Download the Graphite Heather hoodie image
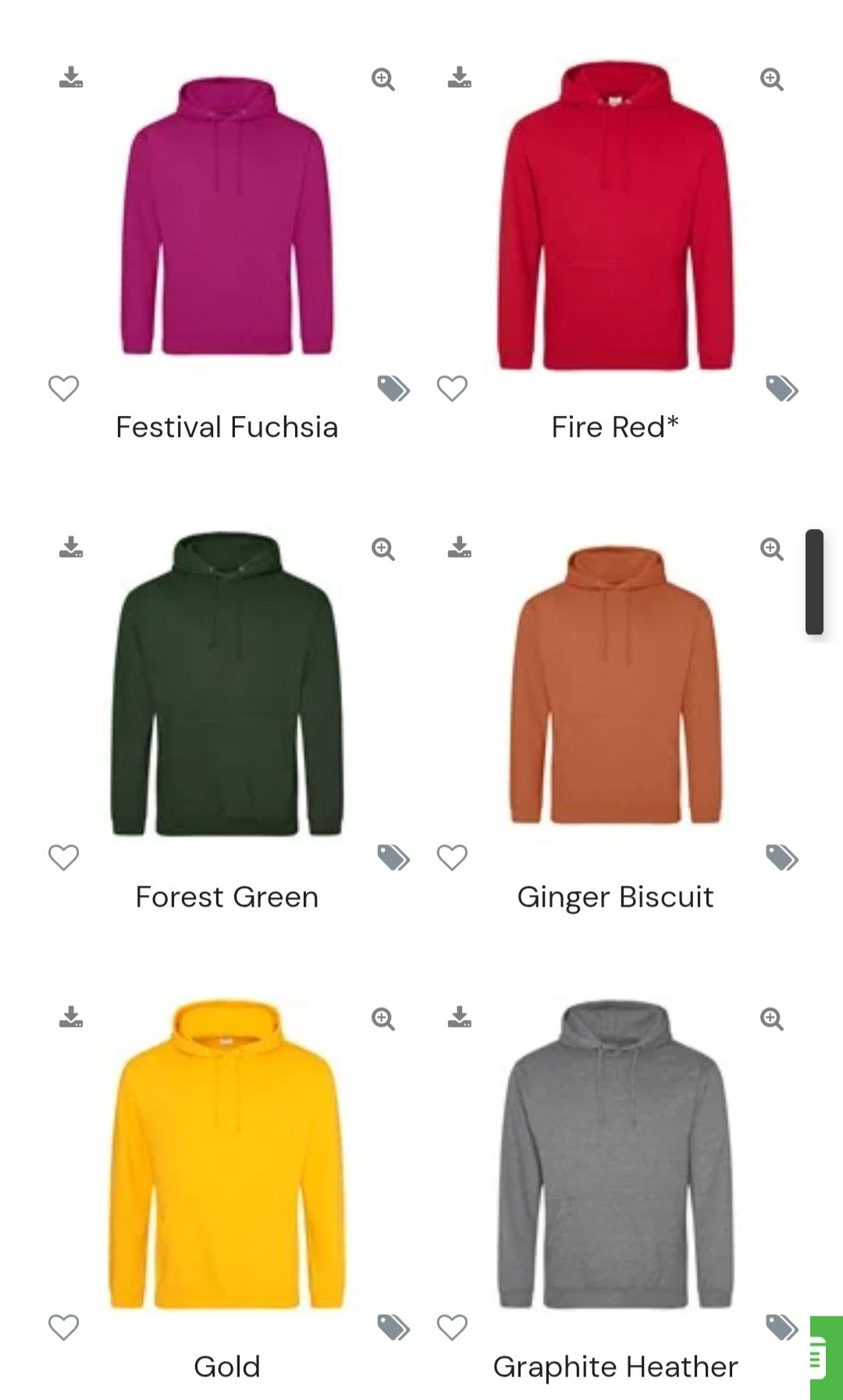The width and height of the screenshot is (843, 1400). pos(458,1018)
